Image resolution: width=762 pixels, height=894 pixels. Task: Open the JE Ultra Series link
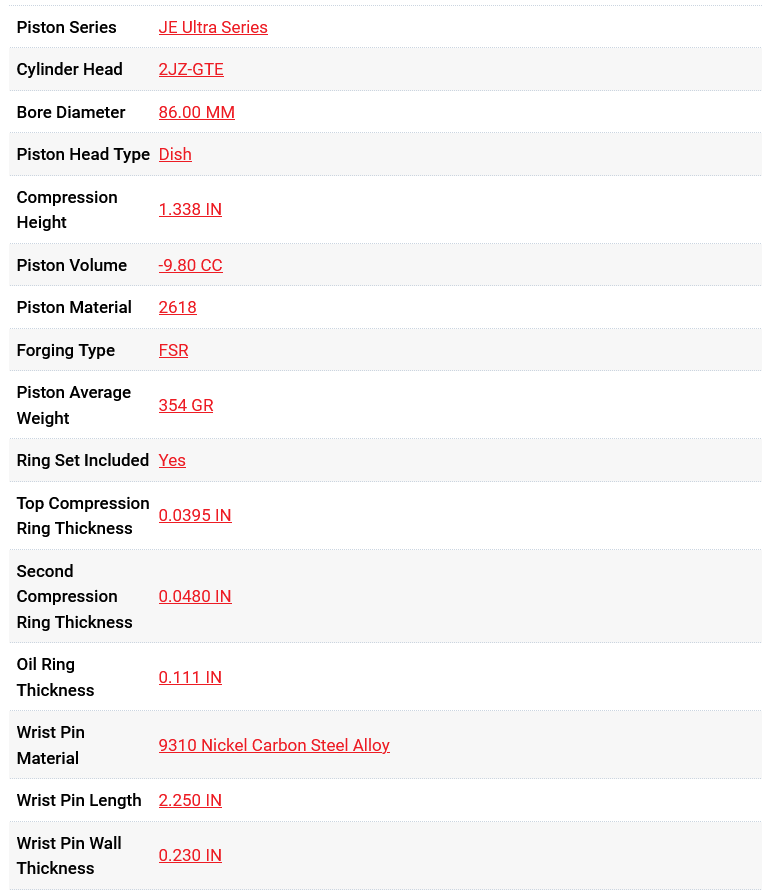point(213,27)
